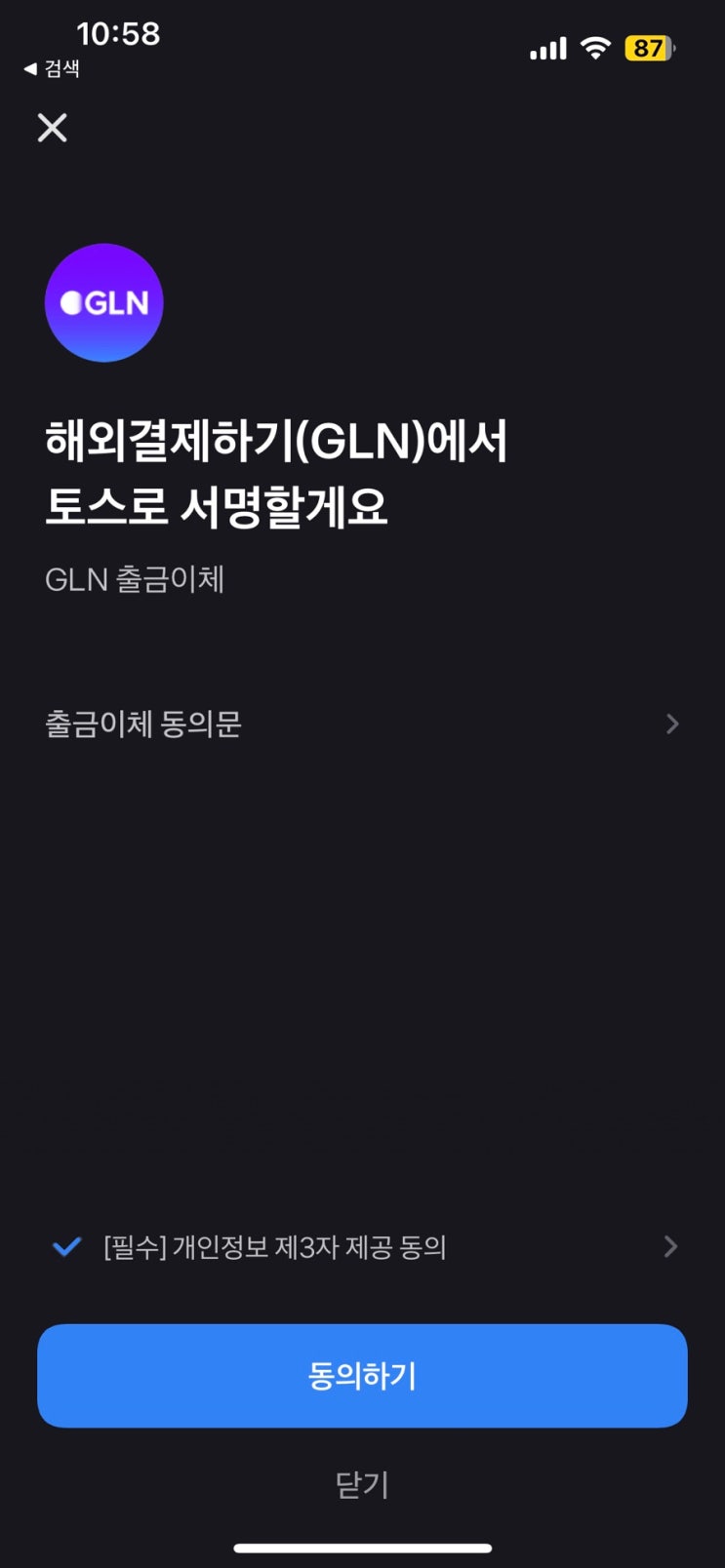Open the 출금이체 동의문 agreement row

(x=144, y=724)
